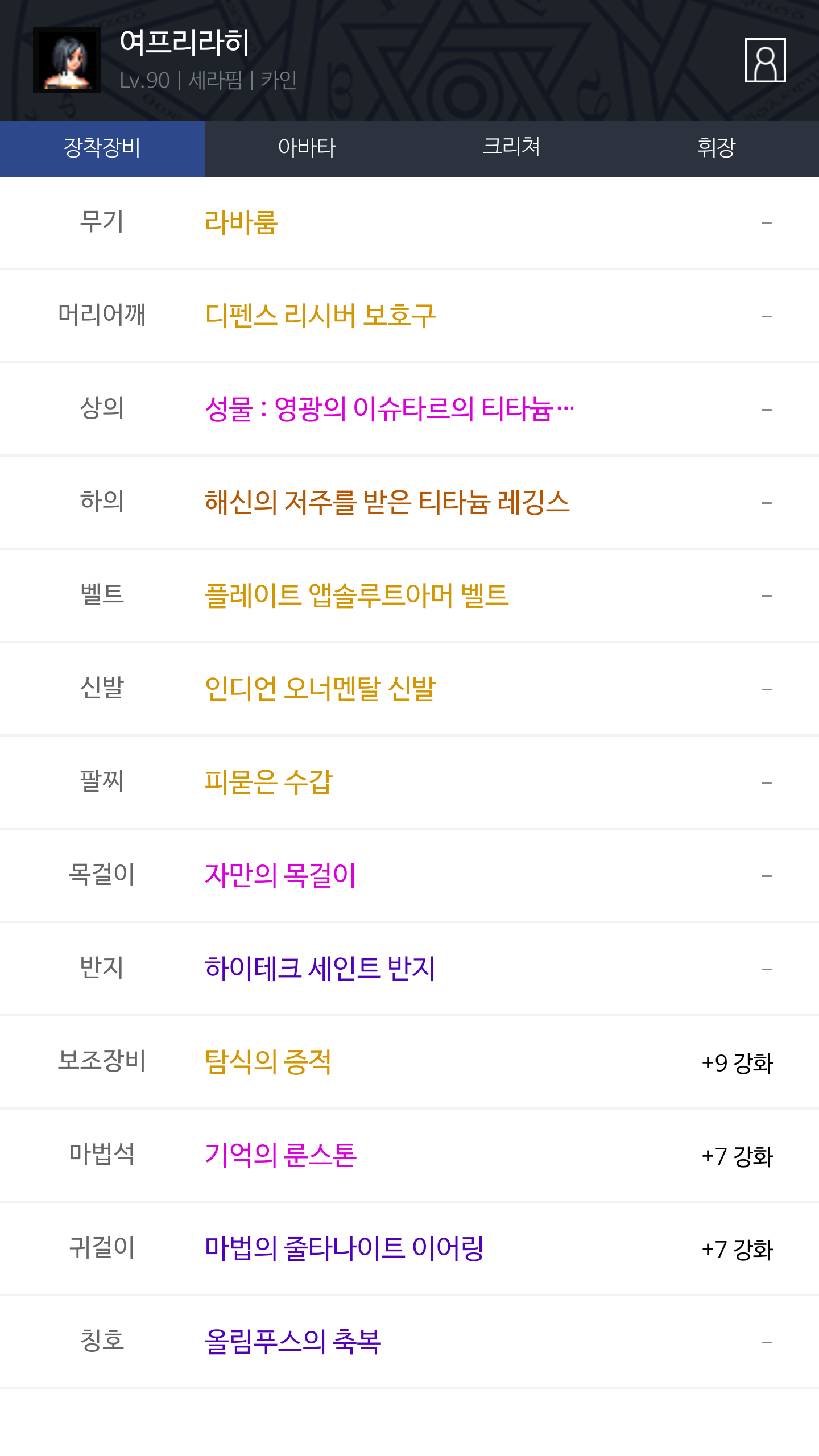This screenshot has width=819, height=1456.
Task: View the 성물 : 영광의 이슈타르의 티타늄 item
Action: coord(409,409)
